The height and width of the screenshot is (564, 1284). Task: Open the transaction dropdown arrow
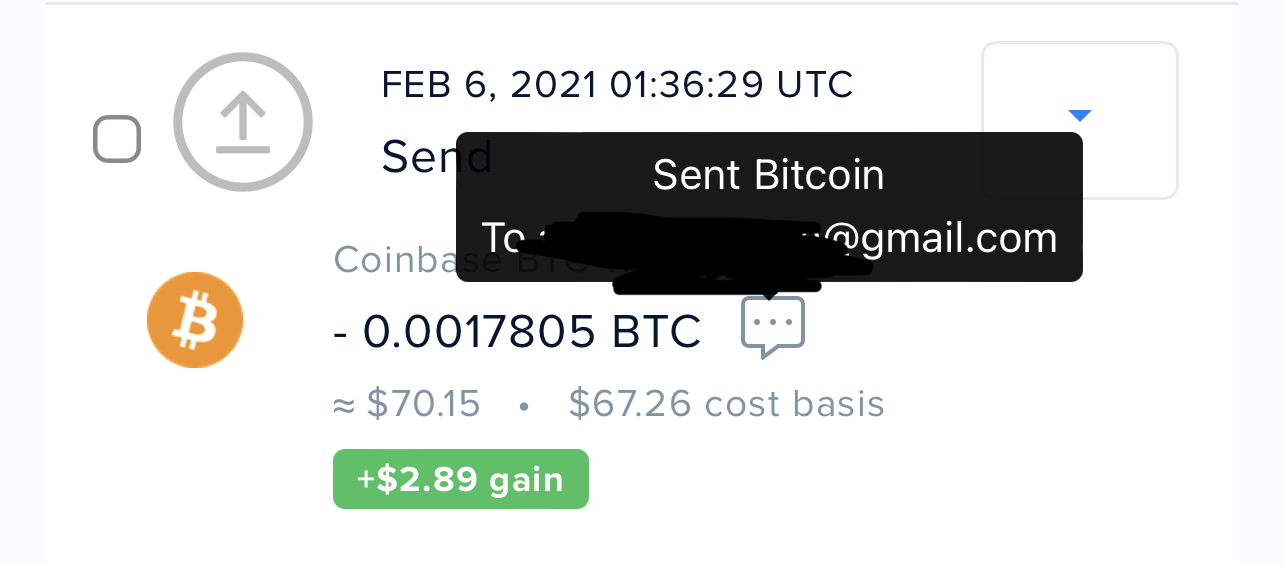point(1079,117)
